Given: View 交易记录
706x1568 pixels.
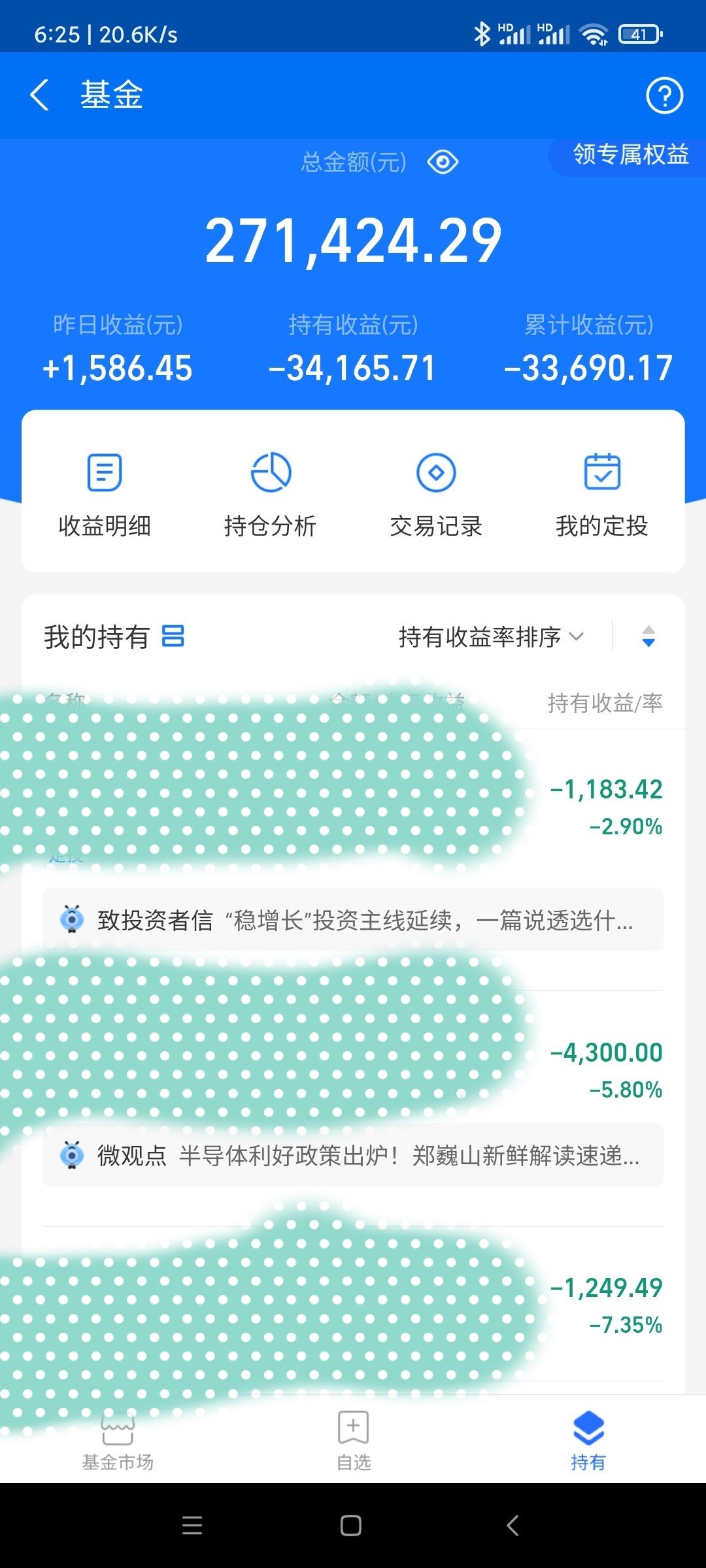Looking at the screenshot, I should [436, 495].
